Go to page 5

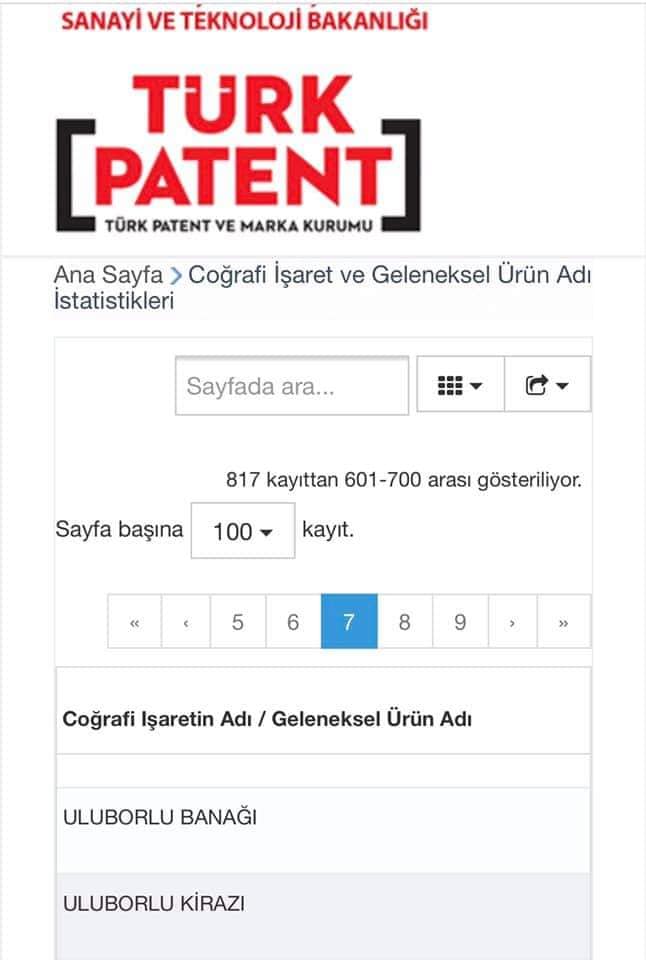pyautogui.click(x=238, y=622)
